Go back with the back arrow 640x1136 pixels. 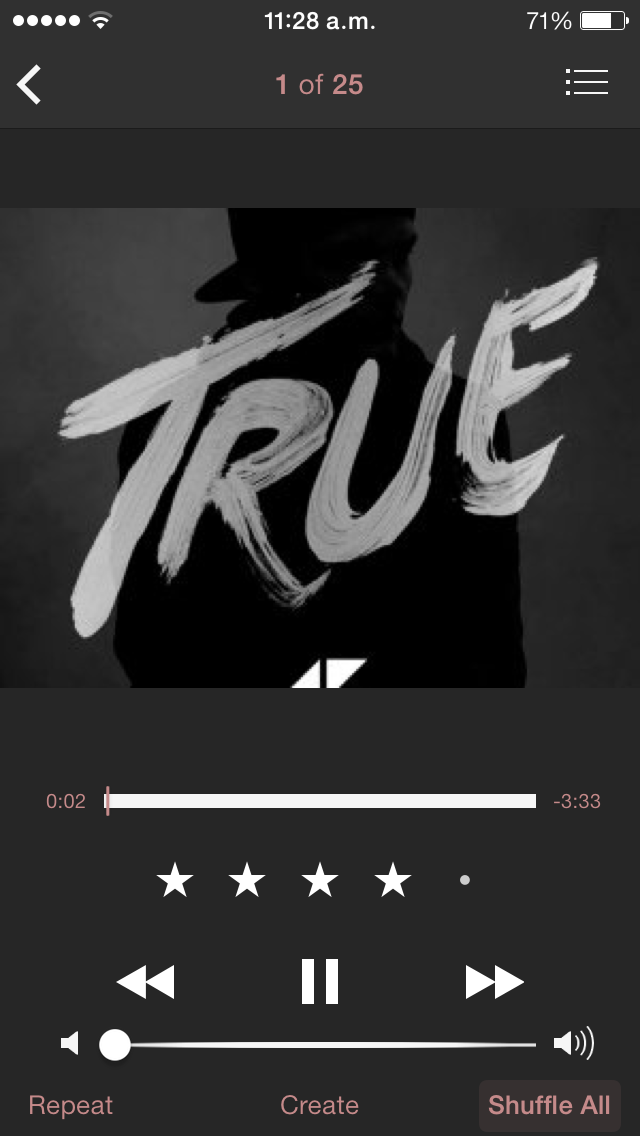coord(30,84)
